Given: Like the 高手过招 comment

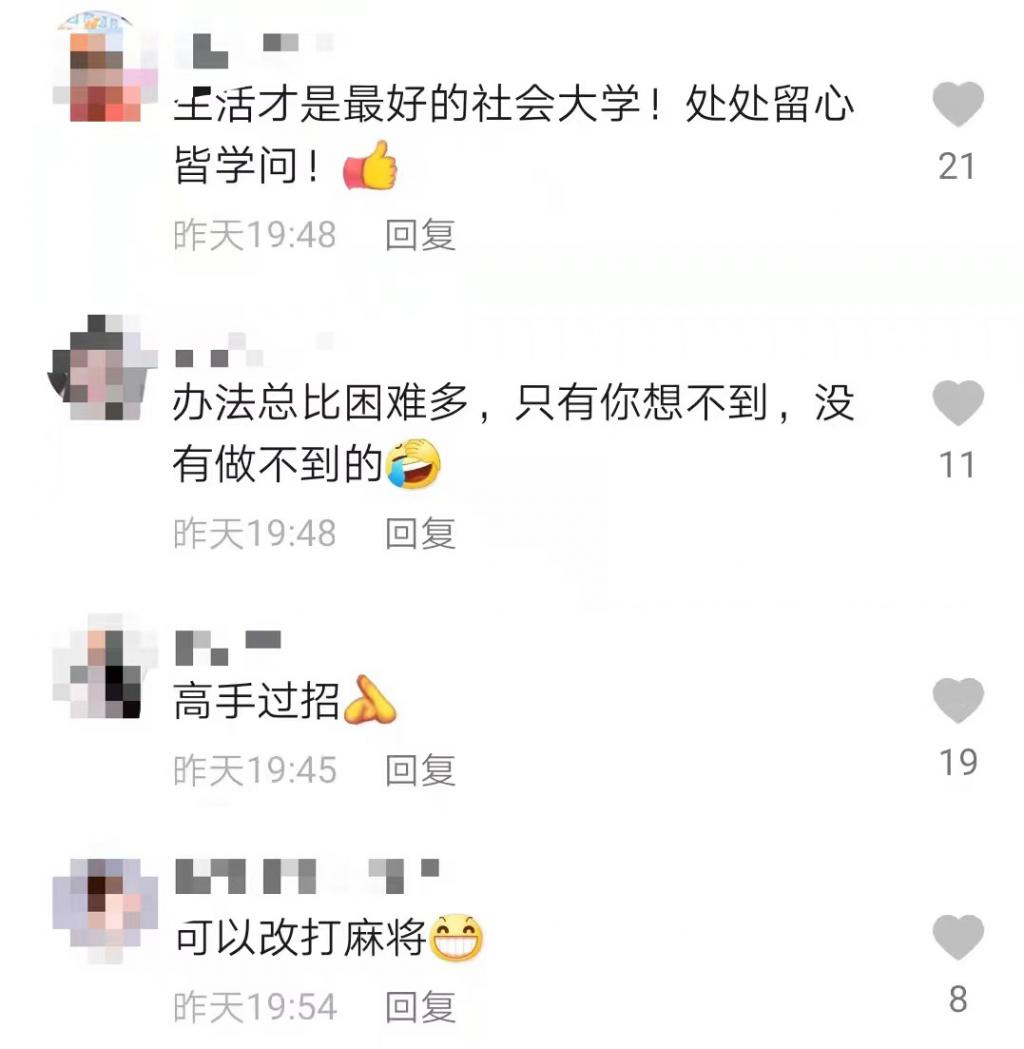Looking at the screenshot, I should tap(957, 701).
